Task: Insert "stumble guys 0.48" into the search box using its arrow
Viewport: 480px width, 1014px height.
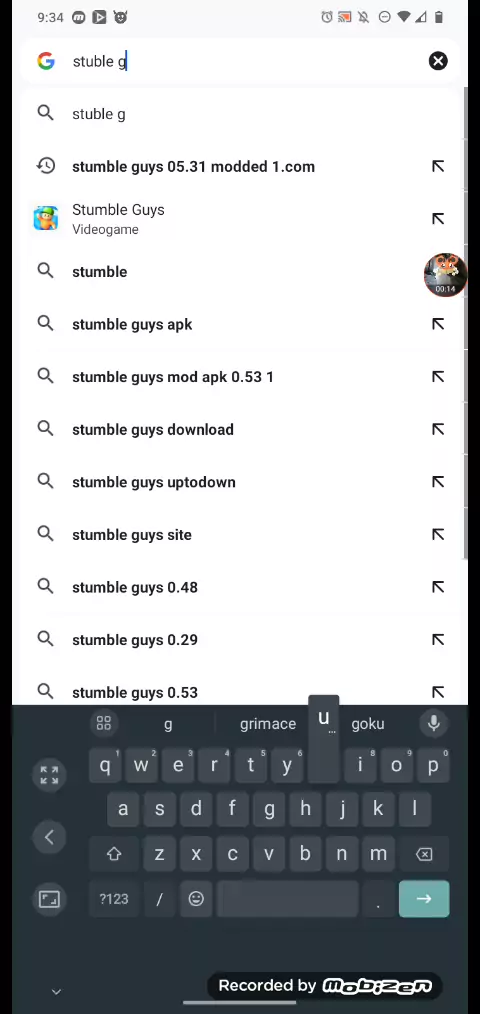Action: (x=438, y=587)
